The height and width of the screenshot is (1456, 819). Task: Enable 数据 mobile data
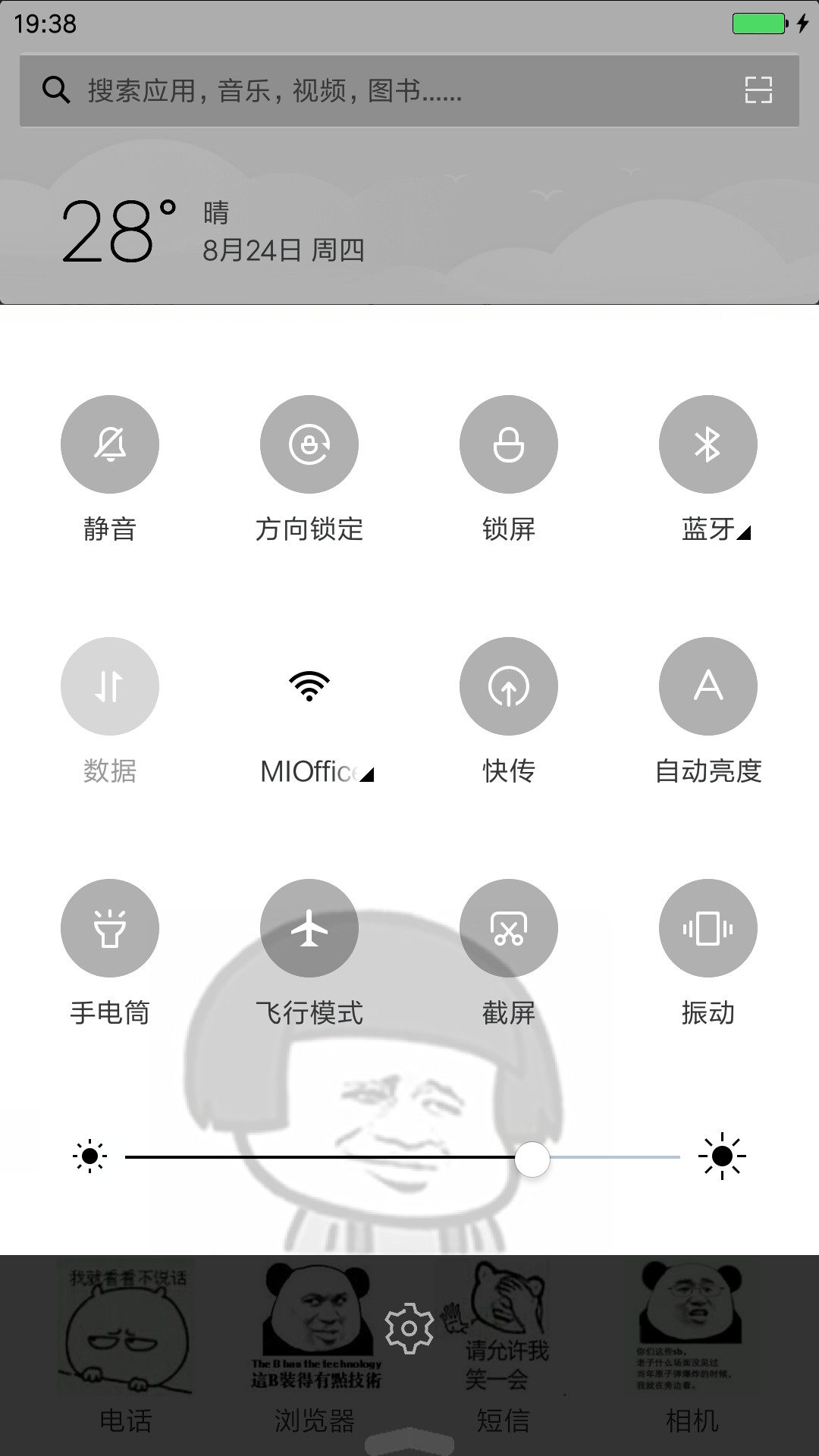pyautogui.click(x=110, y=686)
